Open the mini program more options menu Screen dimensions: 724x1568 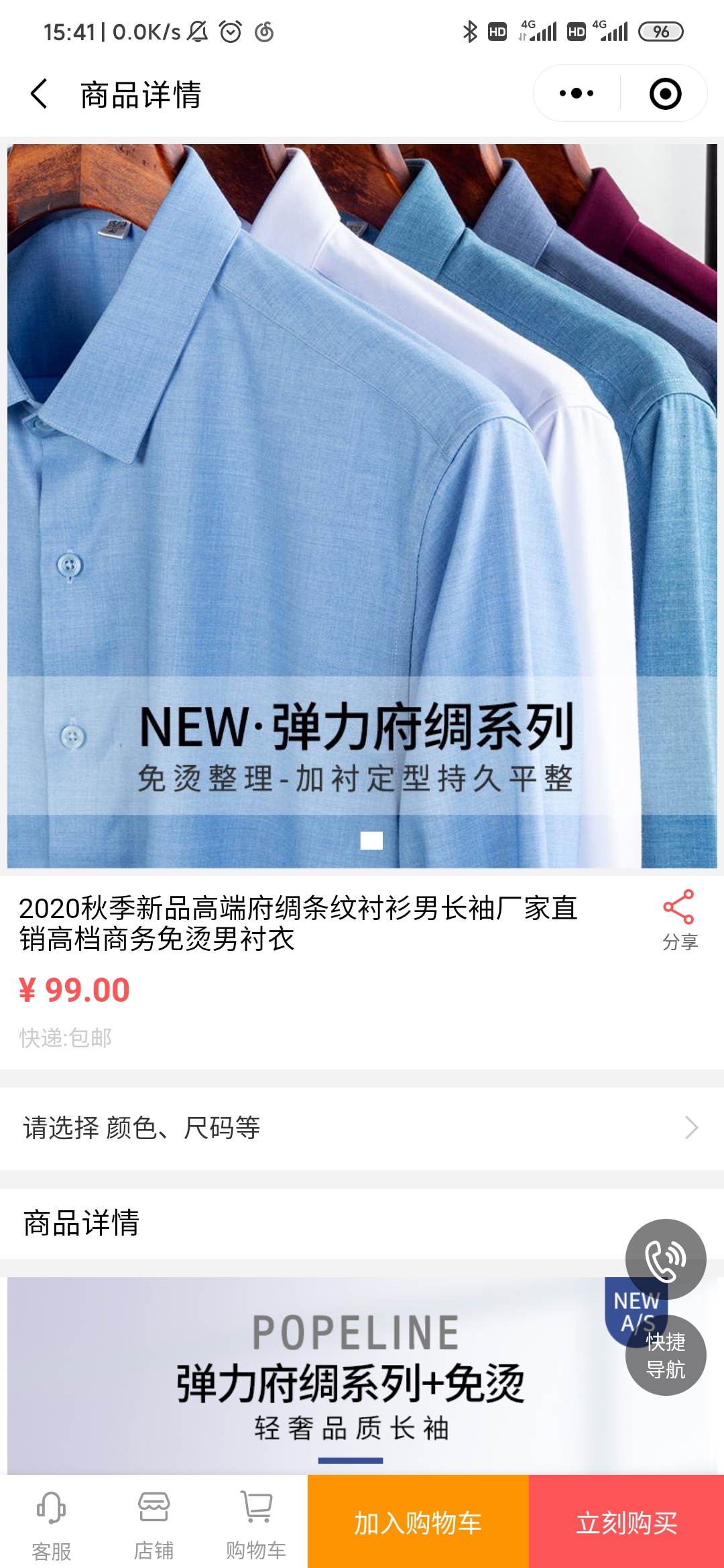577,94
